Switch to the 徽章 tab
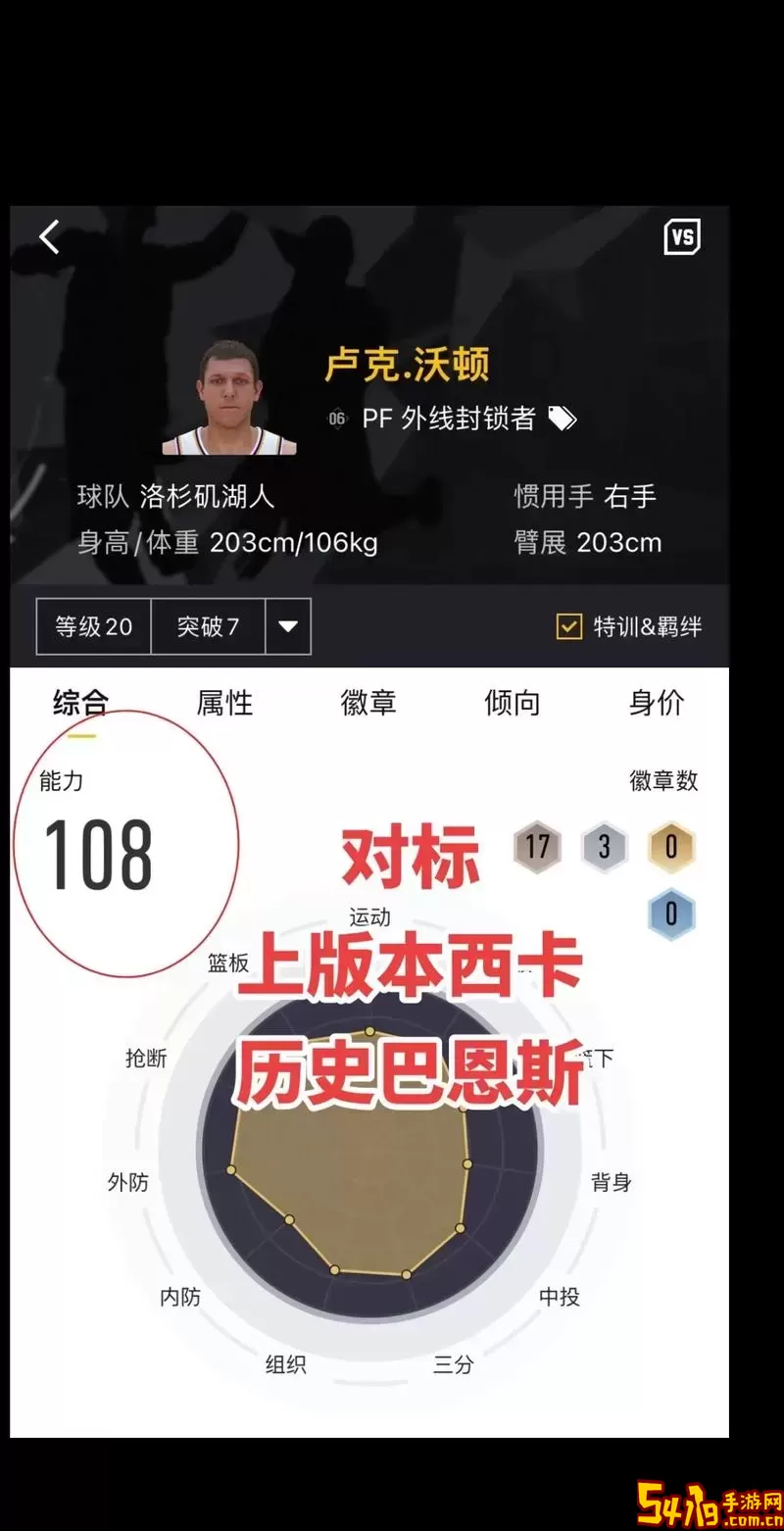The image size is (784, 1531). coord(368,703)
